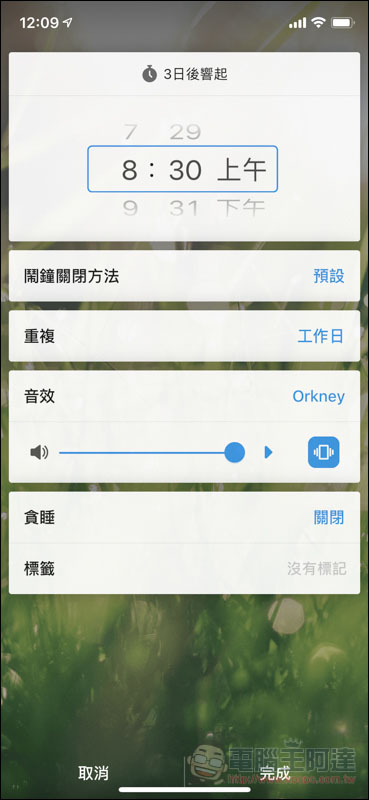Viewport: 369px width, 800px height.
Task: Change the 重複 repeat setting
Action: pyautogui.click(x=184, y=336)
